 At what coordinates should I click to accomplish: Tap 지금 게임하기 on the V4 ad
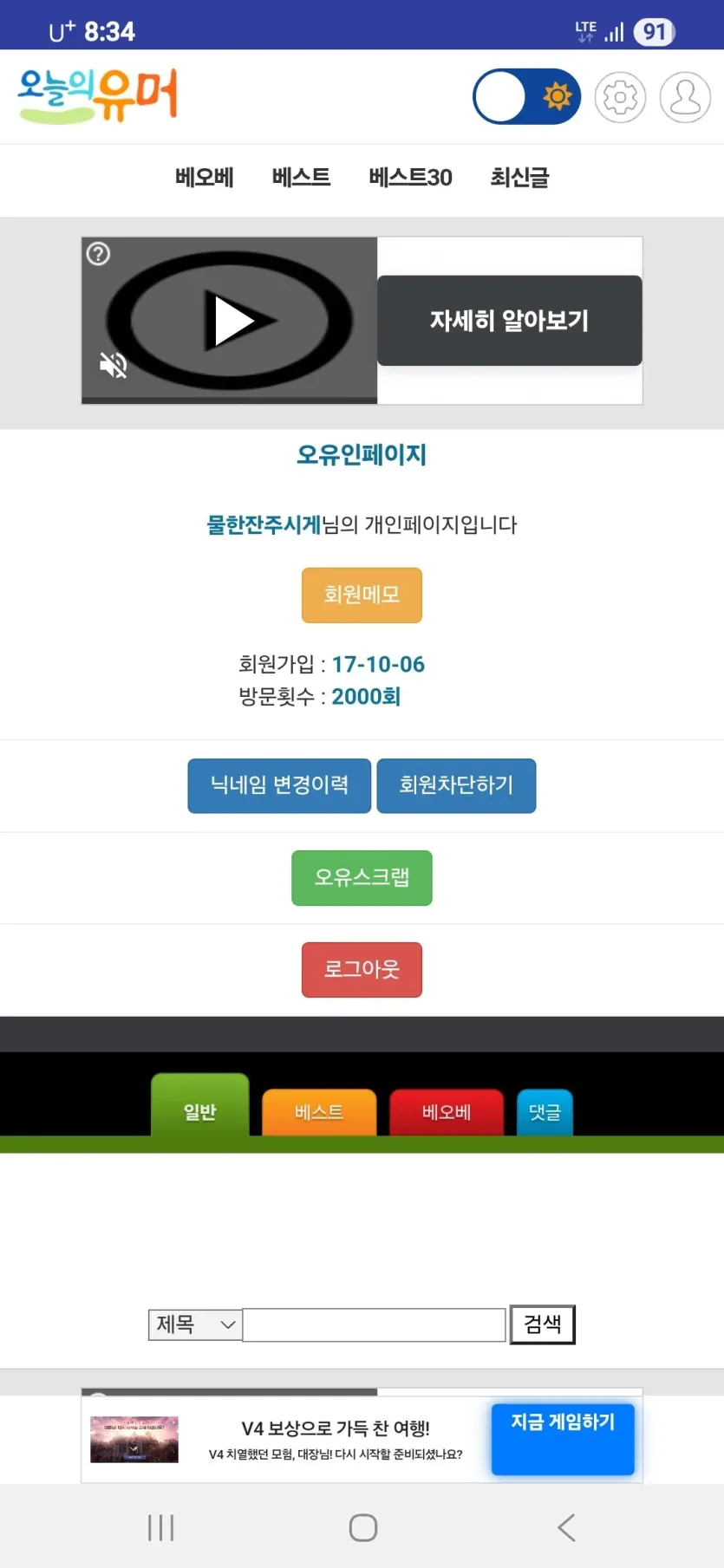pos(563,1438)
